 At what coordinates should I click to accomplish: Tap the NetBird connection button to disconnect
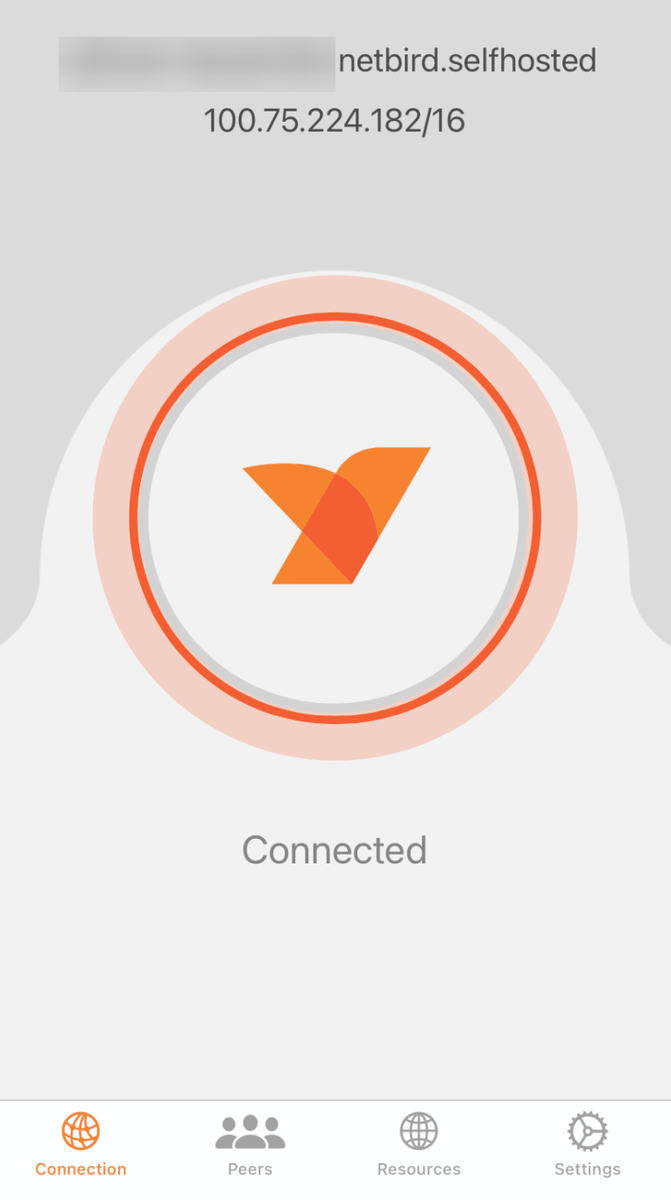[335, 517]
